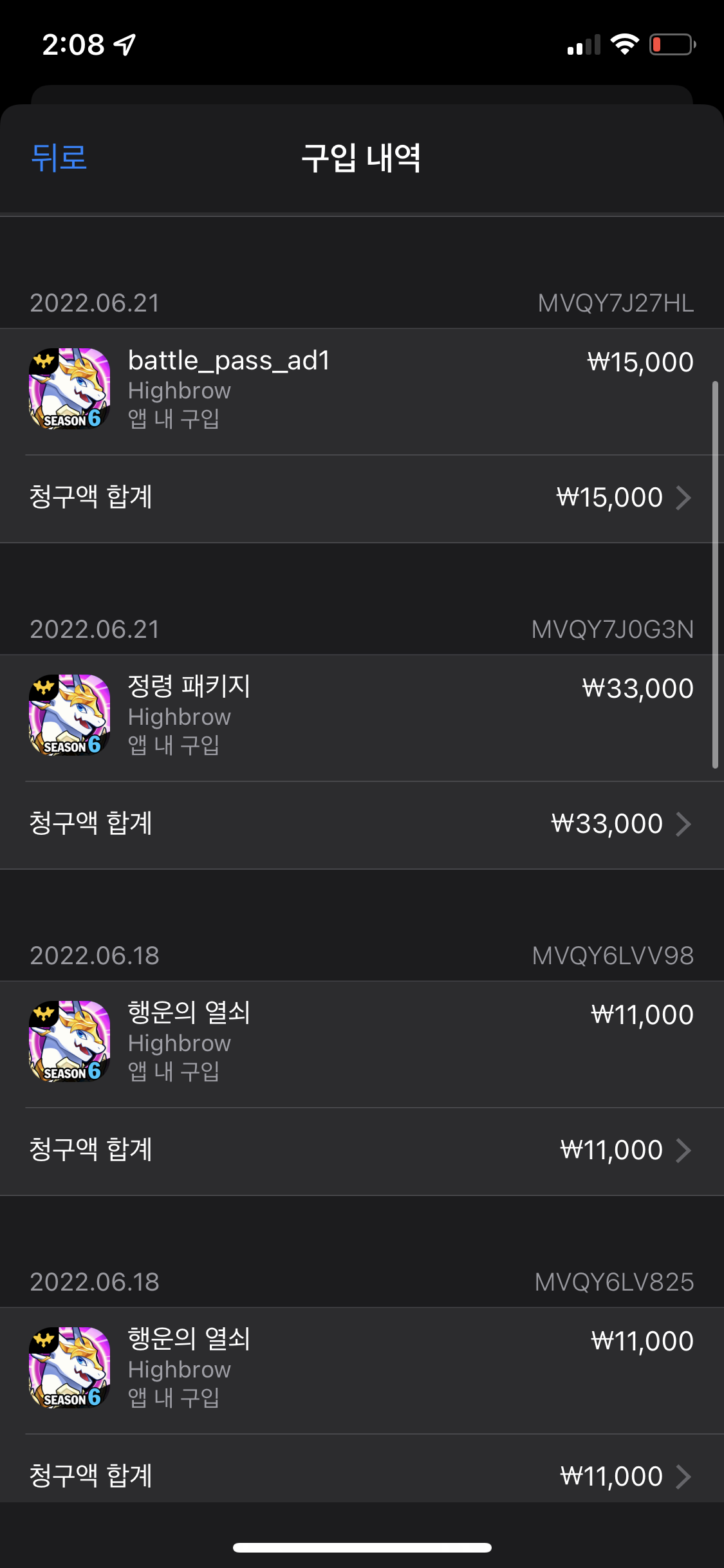
Task: Open the ₩15,000 청구액 합계 row
Action: [362, 498]
